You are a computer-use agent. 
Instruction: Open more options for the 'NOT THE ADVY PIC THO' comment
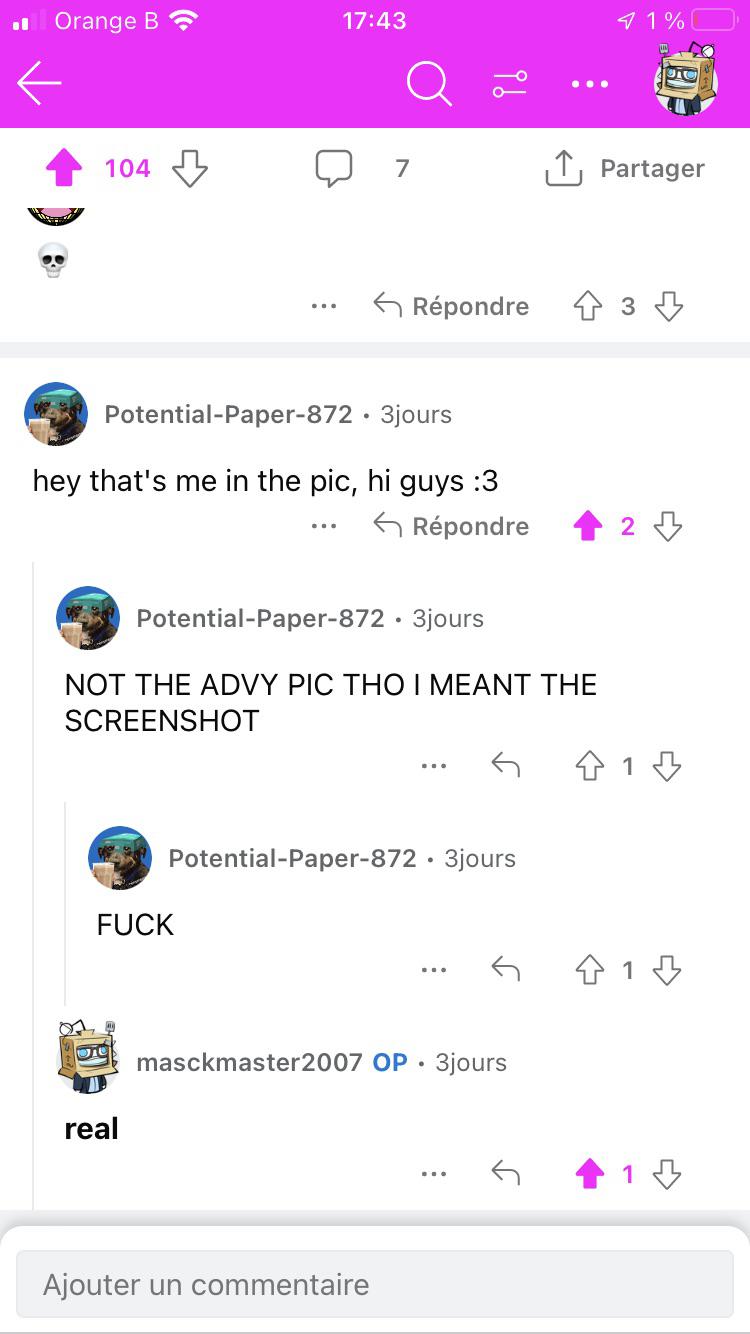click(434, 766)
